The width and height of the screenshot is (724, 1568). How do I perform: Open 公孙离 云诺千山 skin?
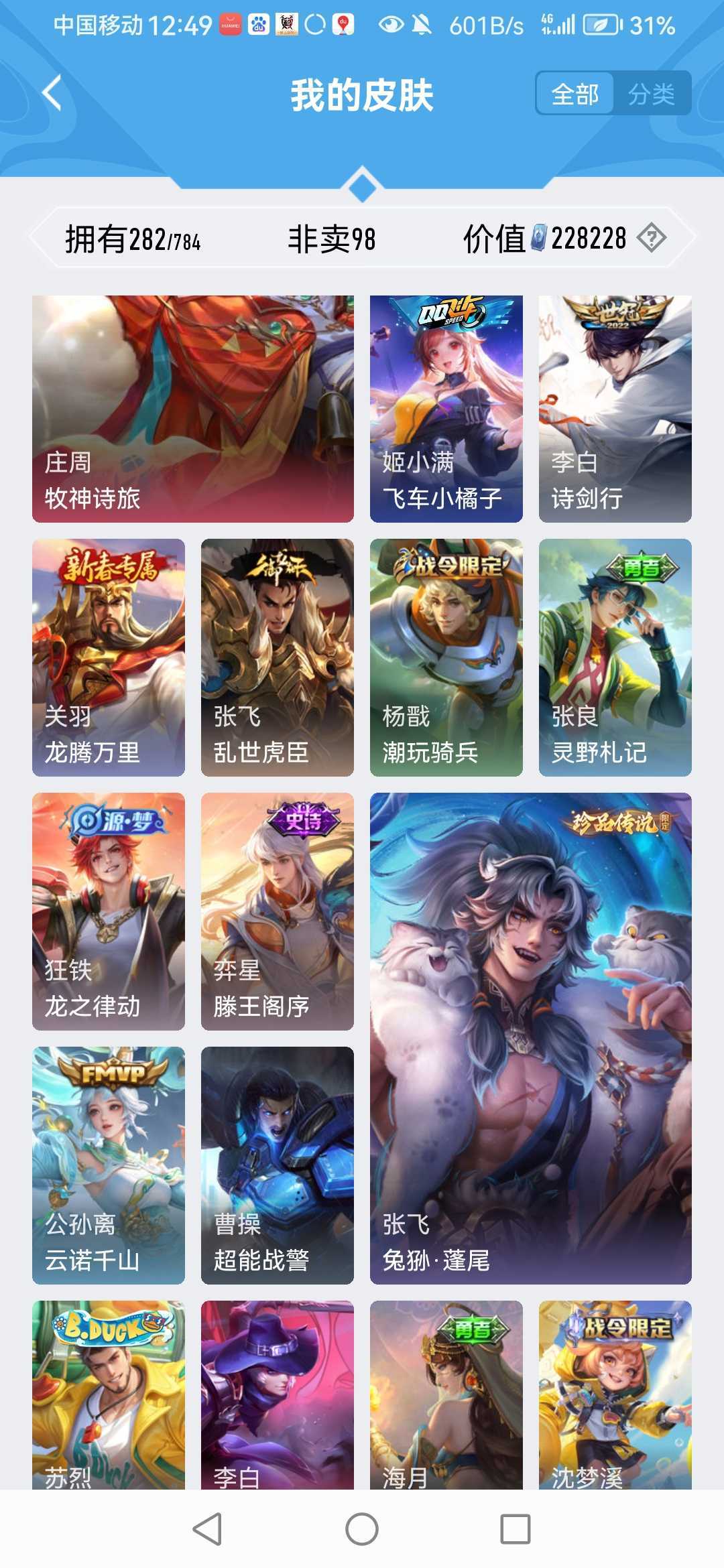pos(109,1165)
